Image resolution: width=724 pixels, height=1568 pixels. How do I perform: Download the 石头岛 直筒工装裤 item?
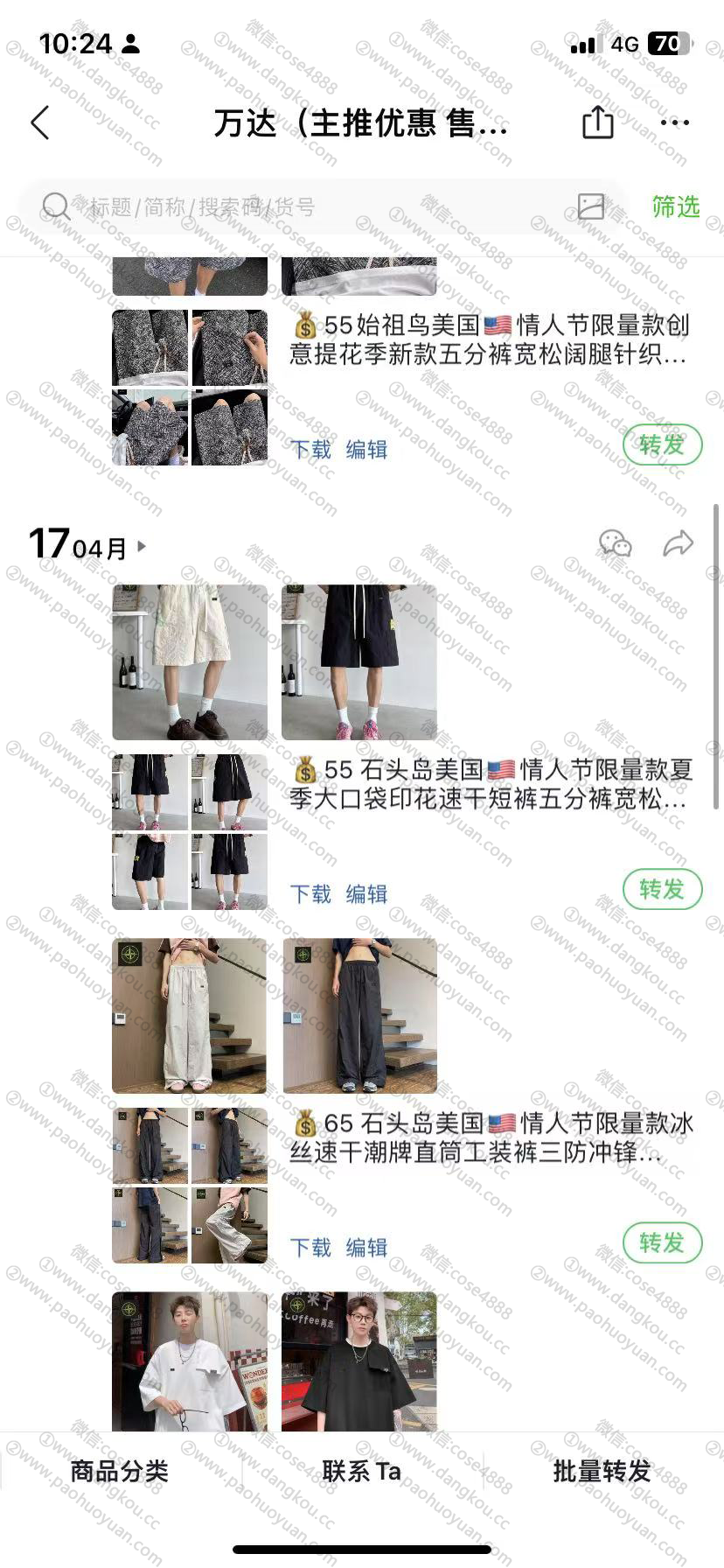310,1248
